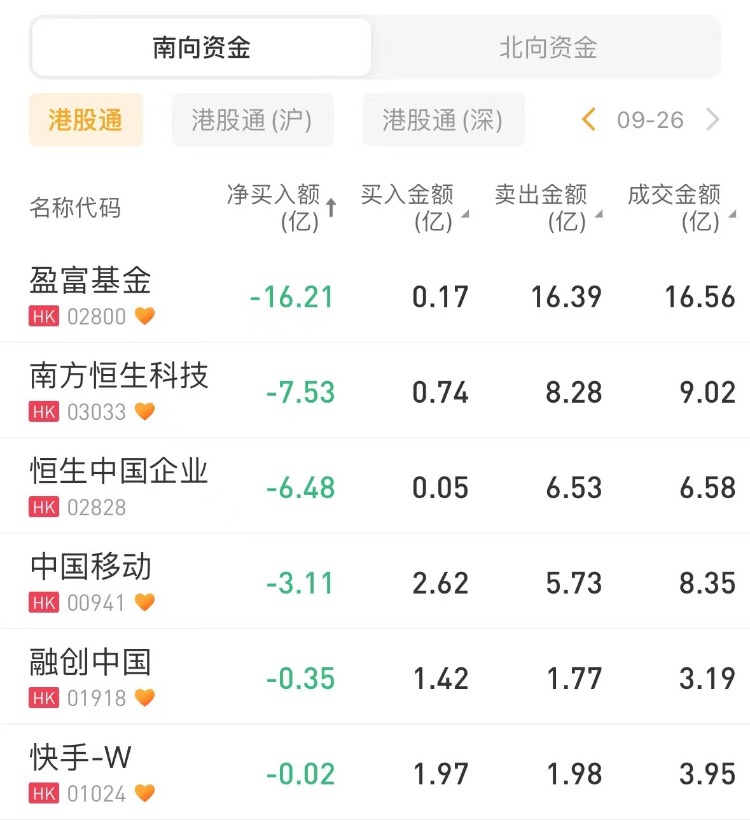Viewport: 750px width, 820px height.
Task: Filter by 港股通(沪)
Action: point(252,120)
